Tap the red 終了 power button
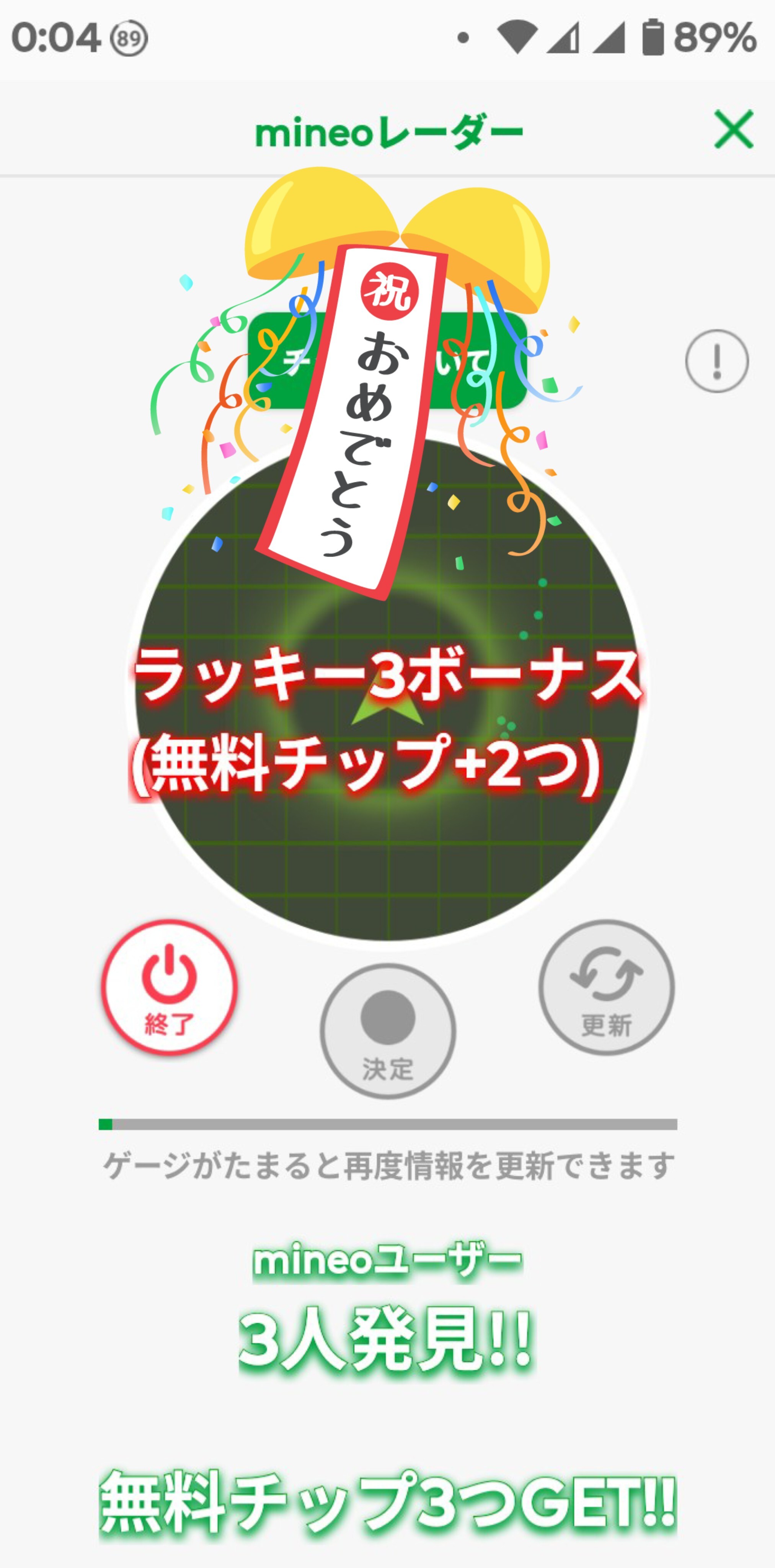The width and height of the screenshot is (775, 1568). (169, 987)
